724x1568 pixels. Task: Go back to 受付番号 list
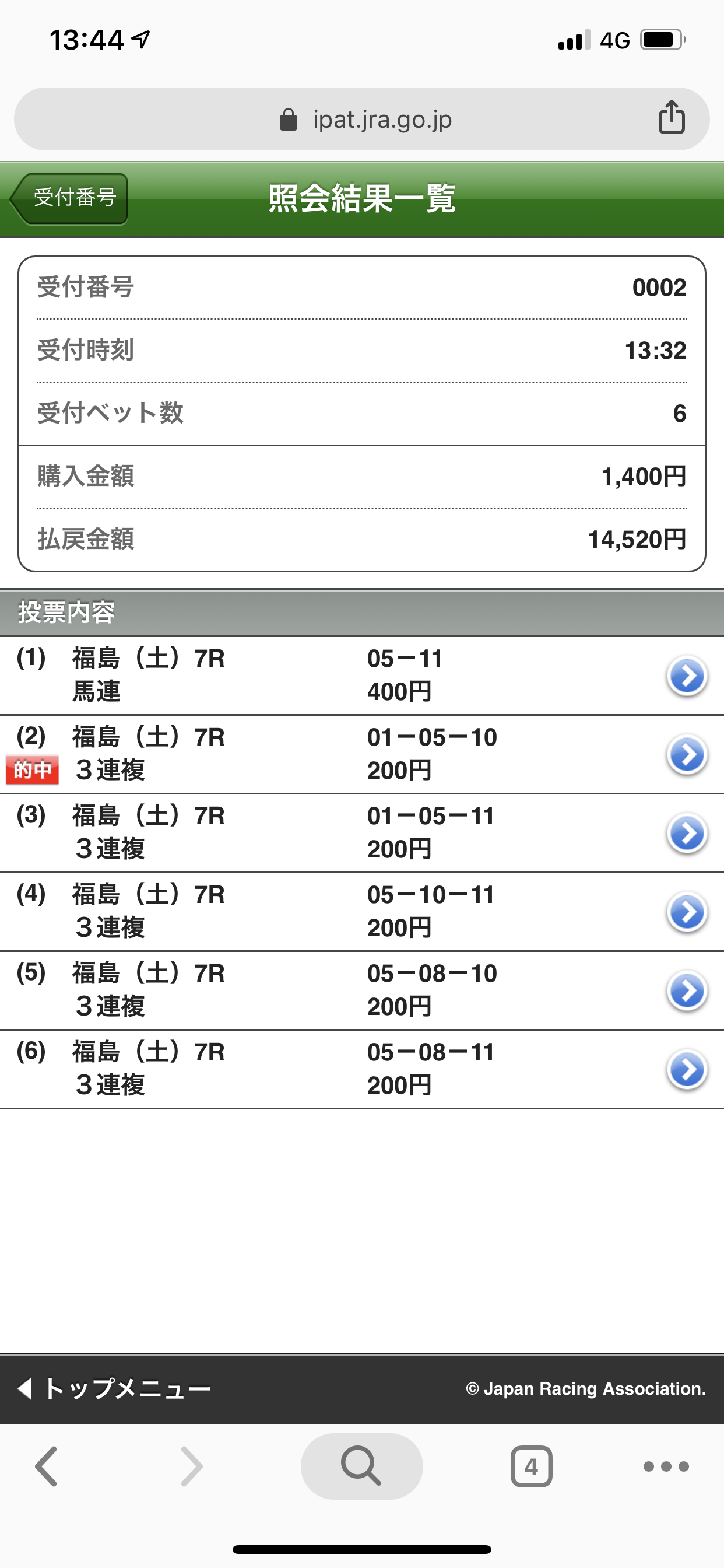[x=69, y=198]
